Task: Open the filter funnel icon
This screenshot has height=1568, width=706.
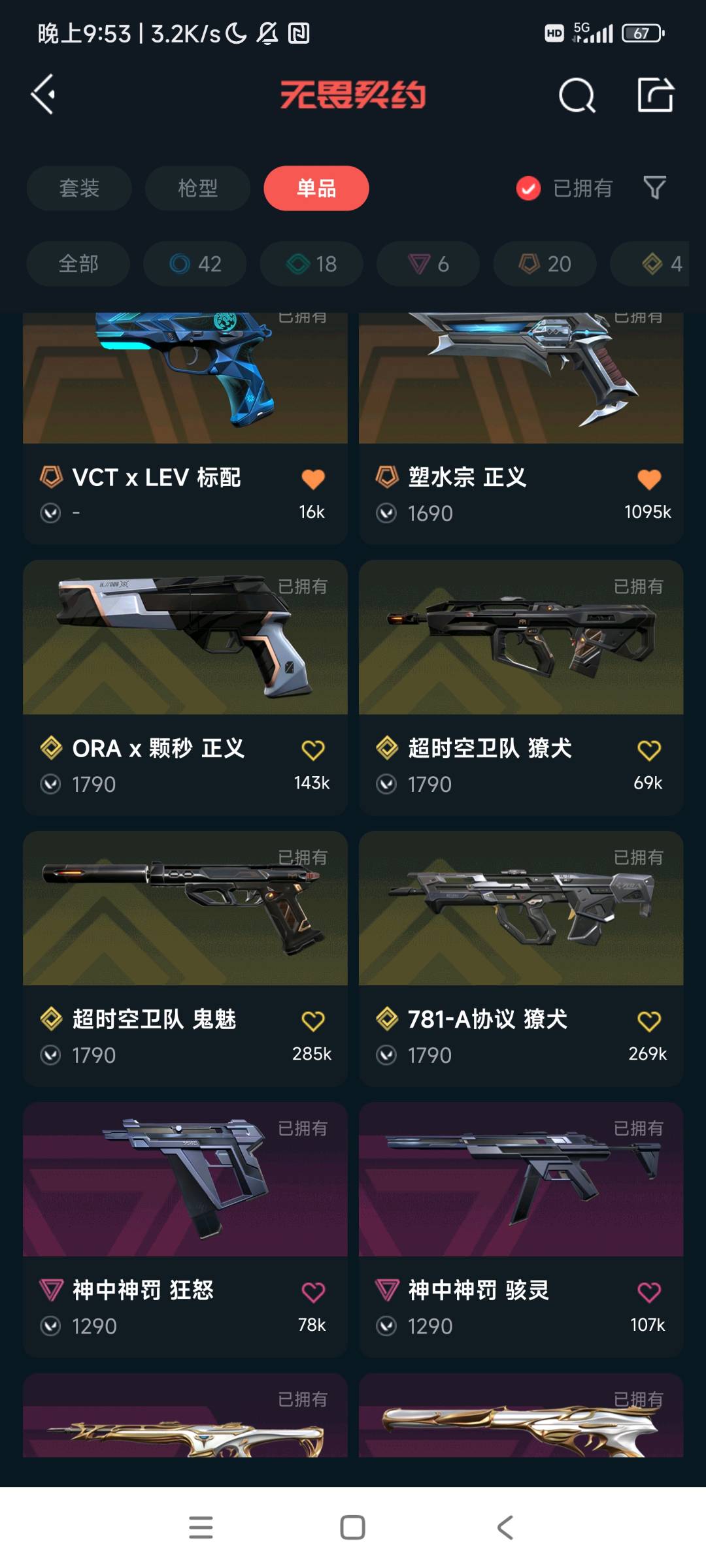Action: coord(654,188)
